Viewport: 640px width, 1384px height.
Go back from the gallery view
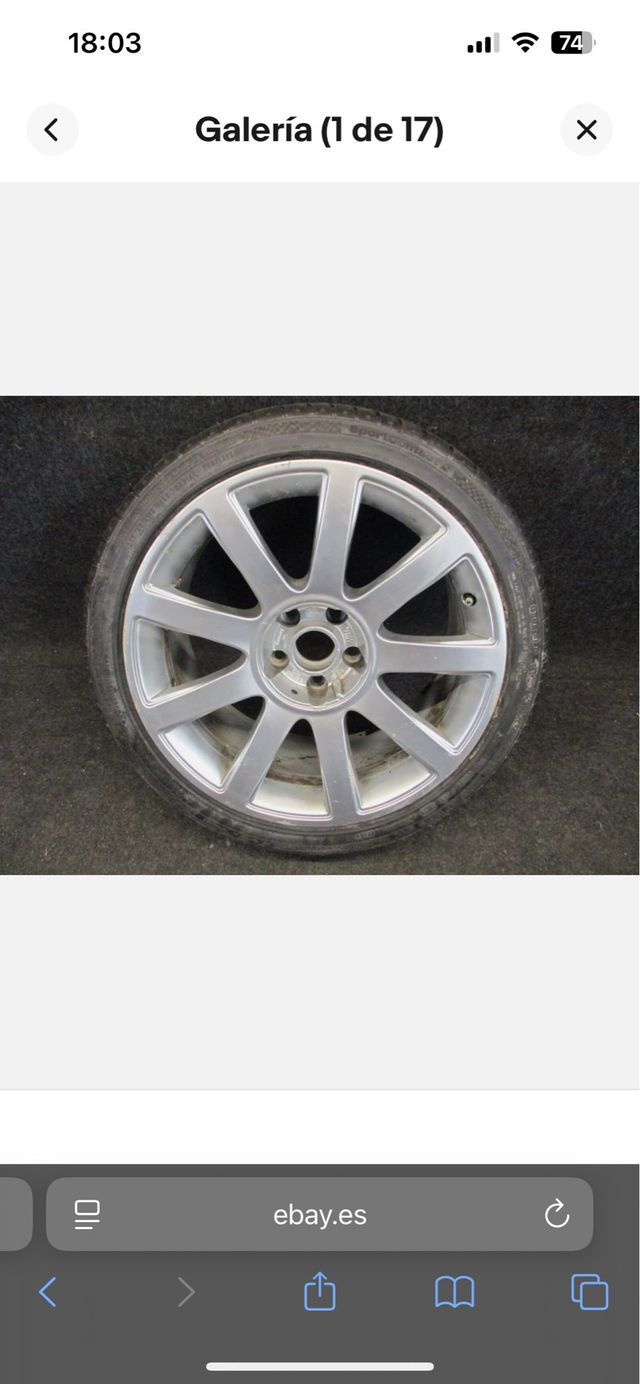click(52, 130)
